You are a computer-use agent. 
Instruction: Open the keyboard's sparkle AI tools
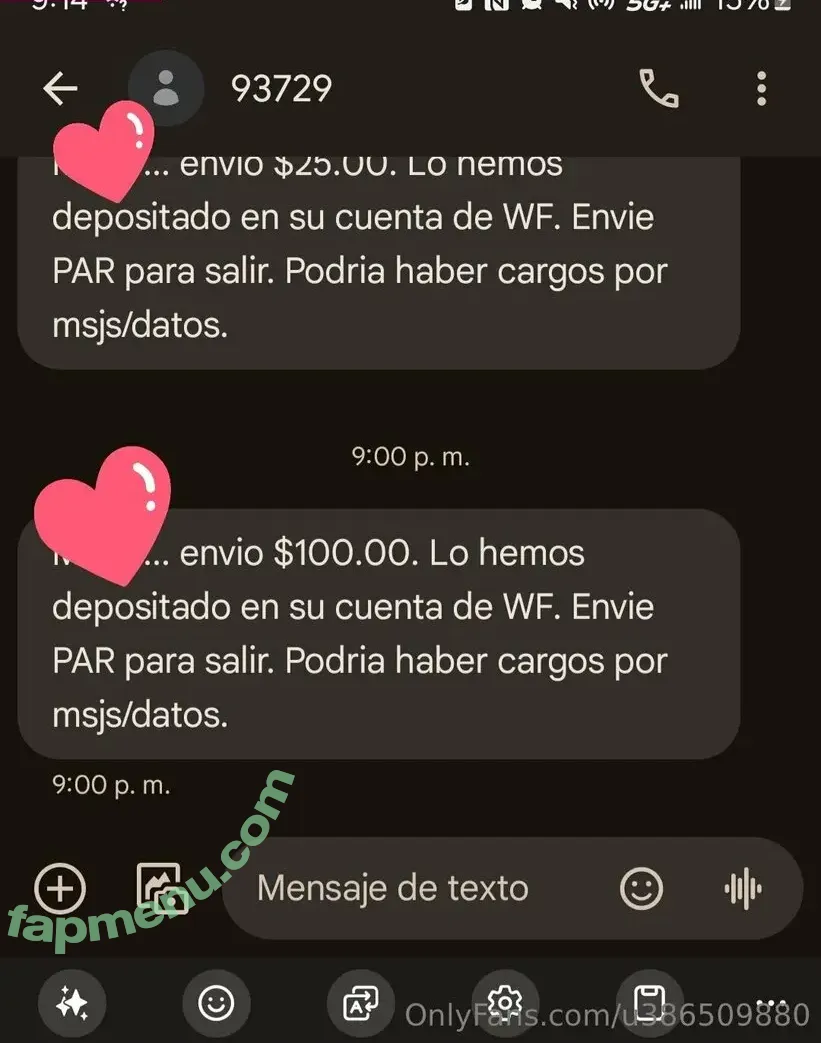73,1003
